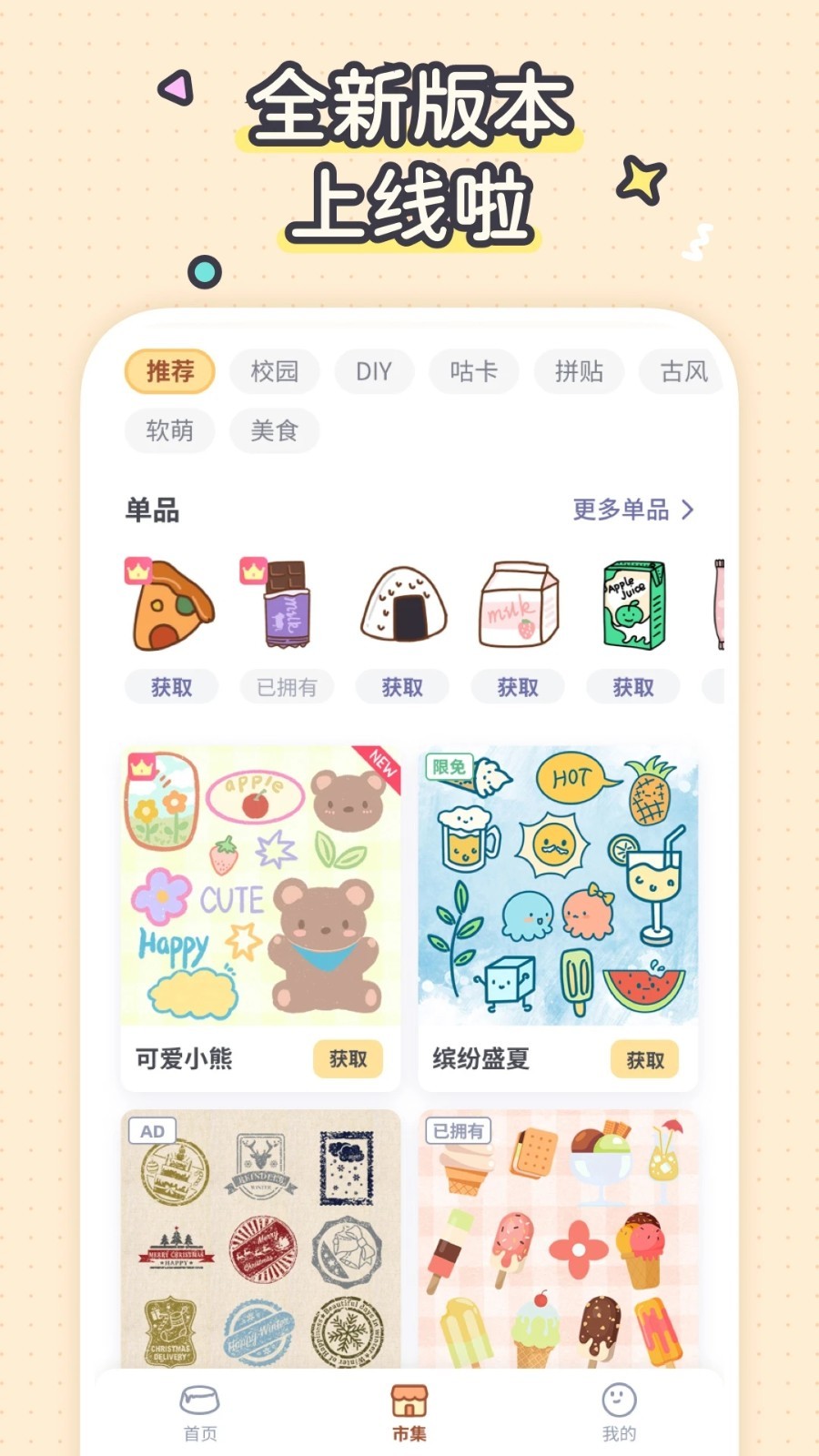This screenshot has height=1456, width=819.
Task: Tap 获取 for the 可爱小熊 pack
Action: [x=349, y=1060]
